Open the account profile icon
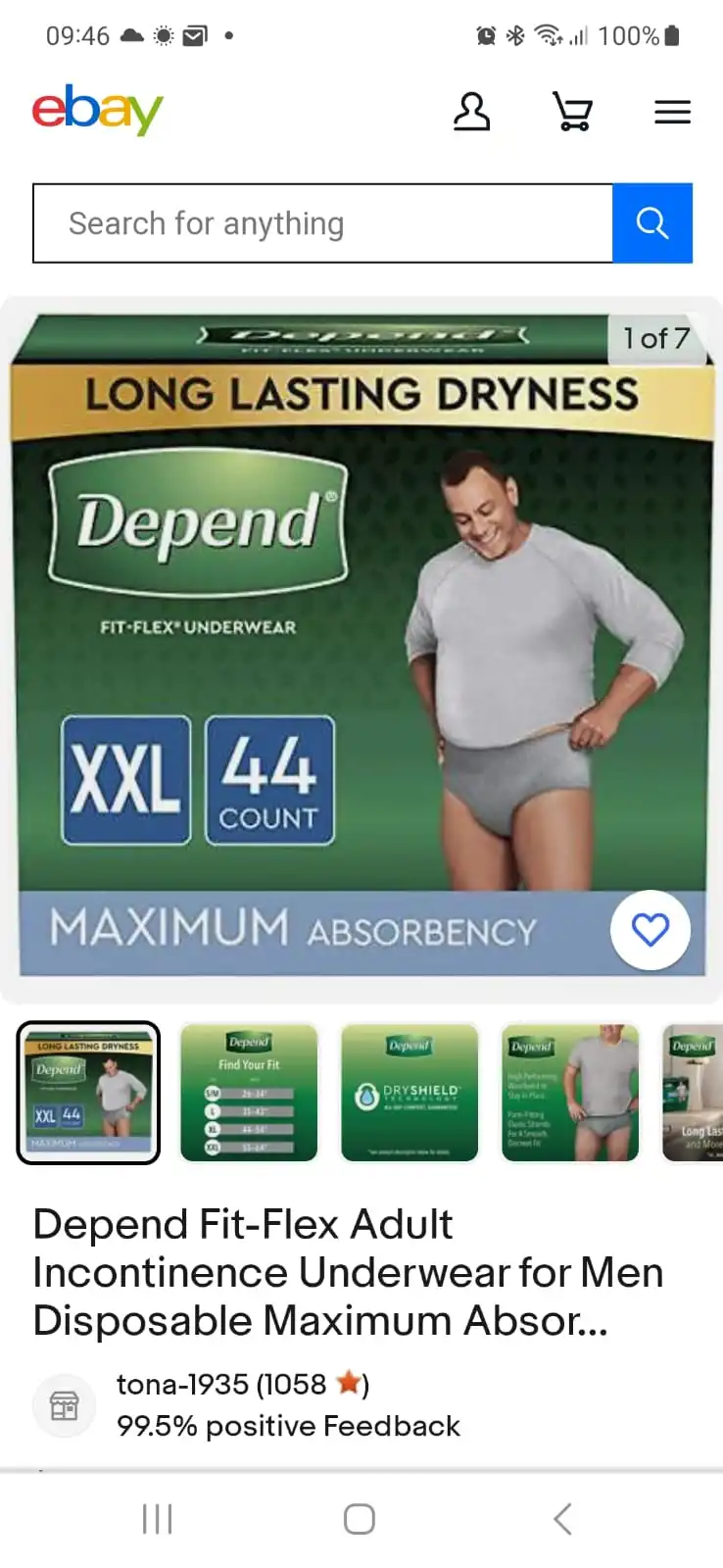Image resolution: width=723 pixels, height=1568 pixels. (471, 112)
